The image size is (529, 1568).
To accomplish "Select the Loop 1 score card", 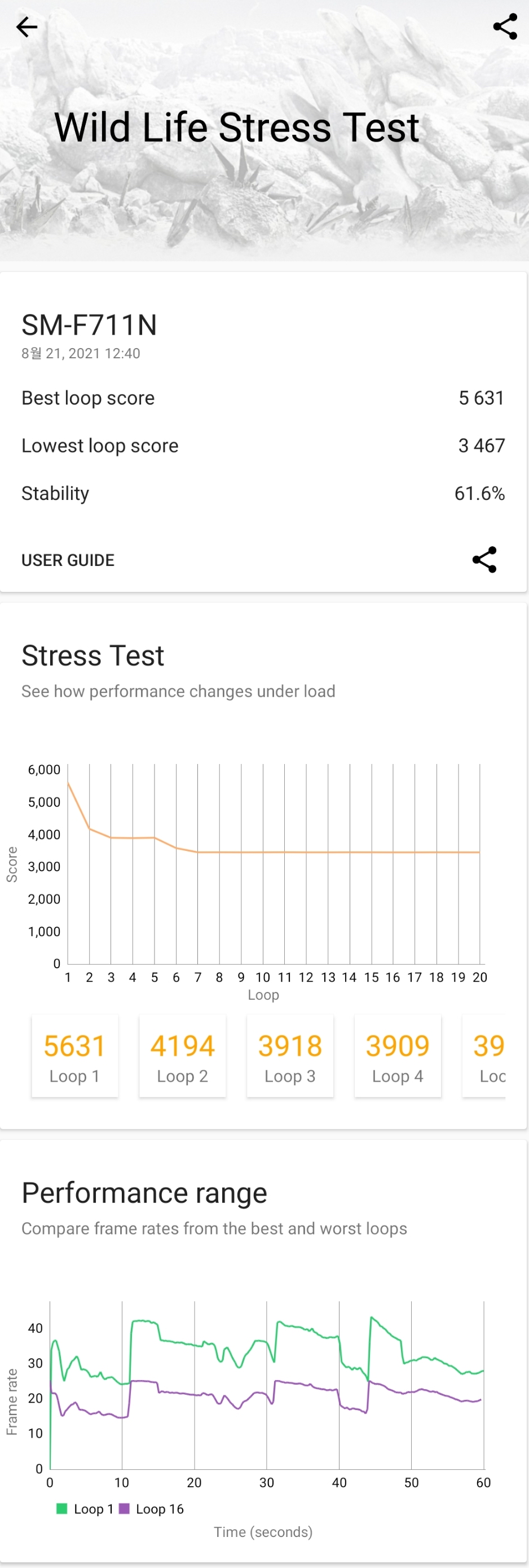I will pyautogui.click(x=75, y=1056).
